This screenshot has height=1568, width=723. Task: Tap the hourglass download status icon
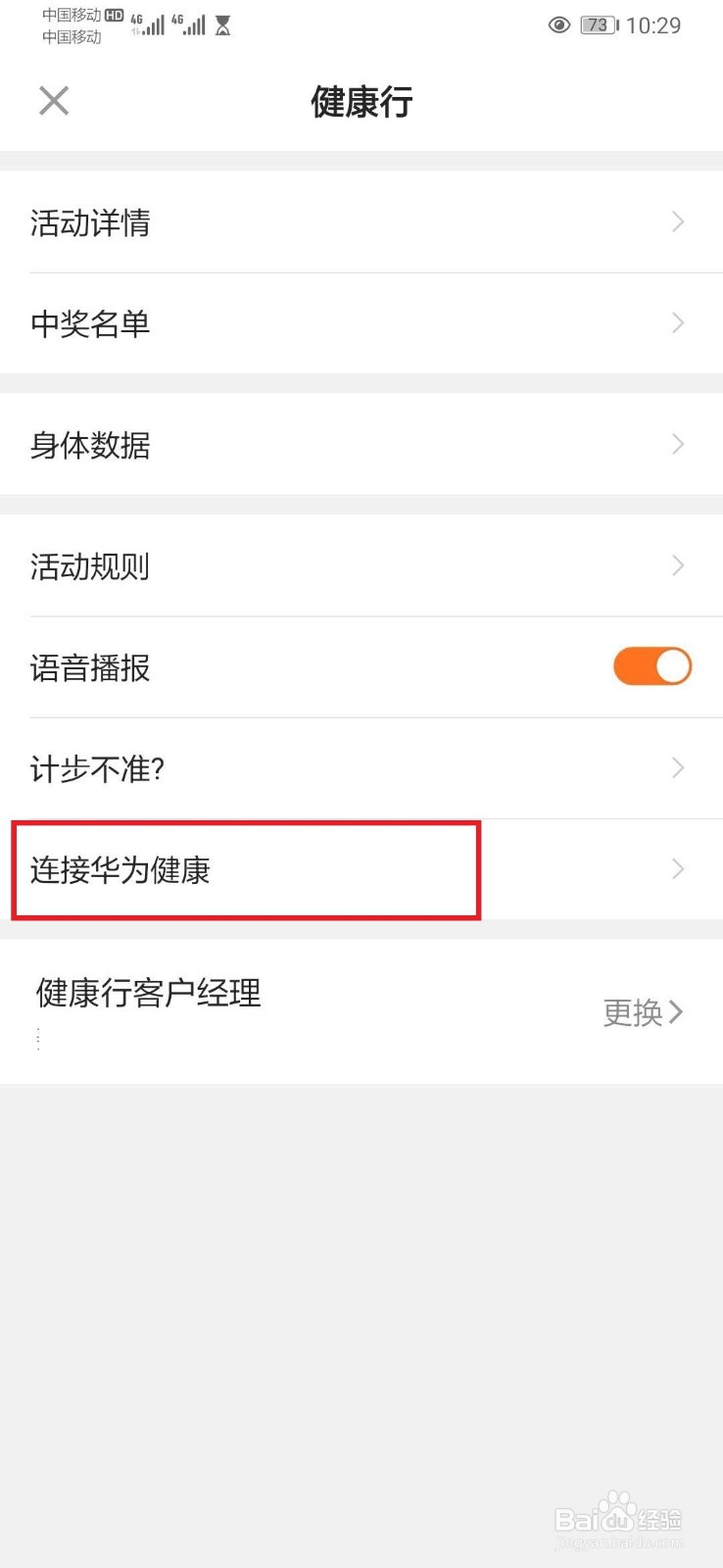pos(223,25)
